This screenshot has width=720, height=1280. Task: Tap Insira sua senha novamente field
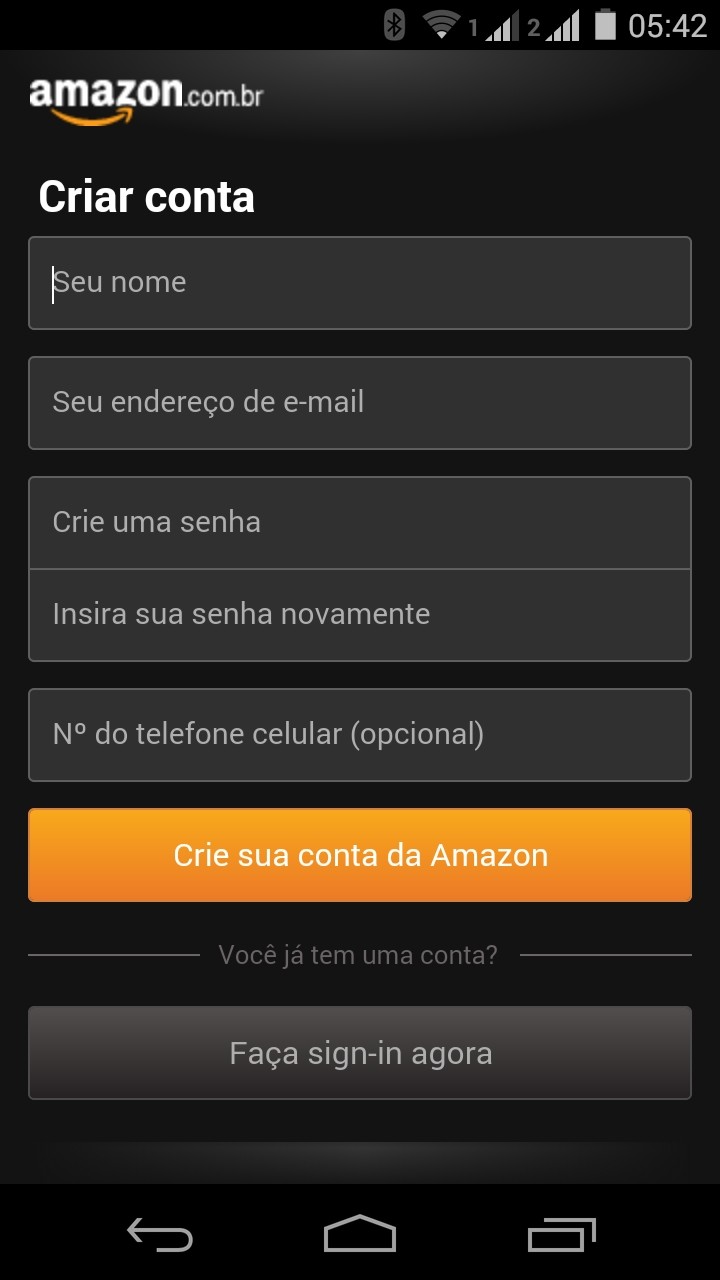pyautogui.click(x=360, y=615)
